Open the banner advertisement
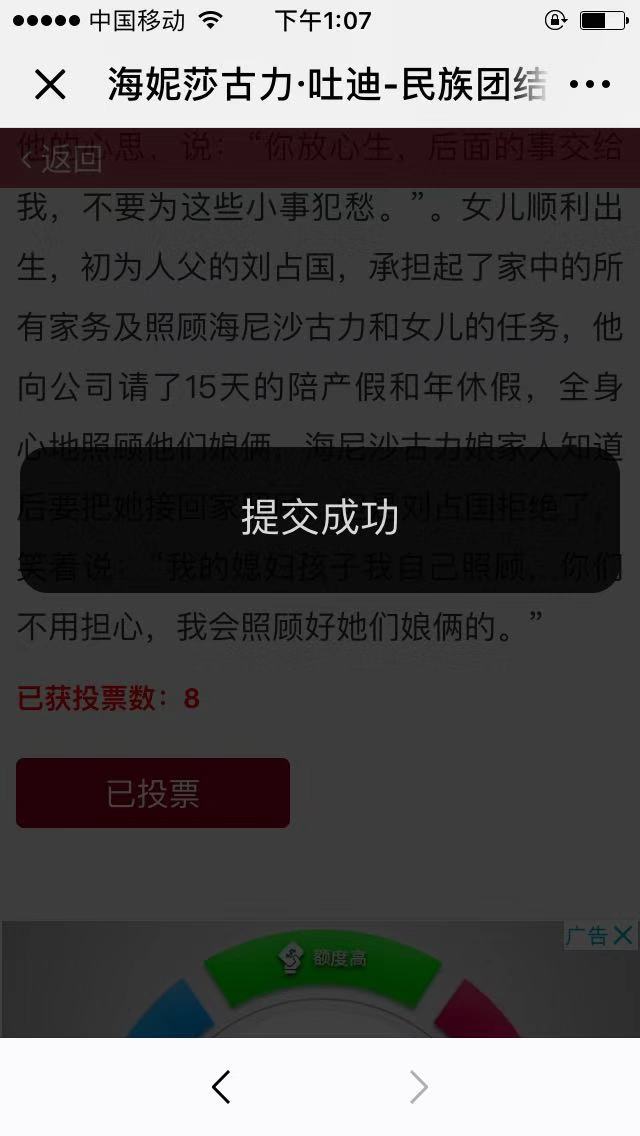The width and height of the screenshot is (640, 1136). click(320, 985)
